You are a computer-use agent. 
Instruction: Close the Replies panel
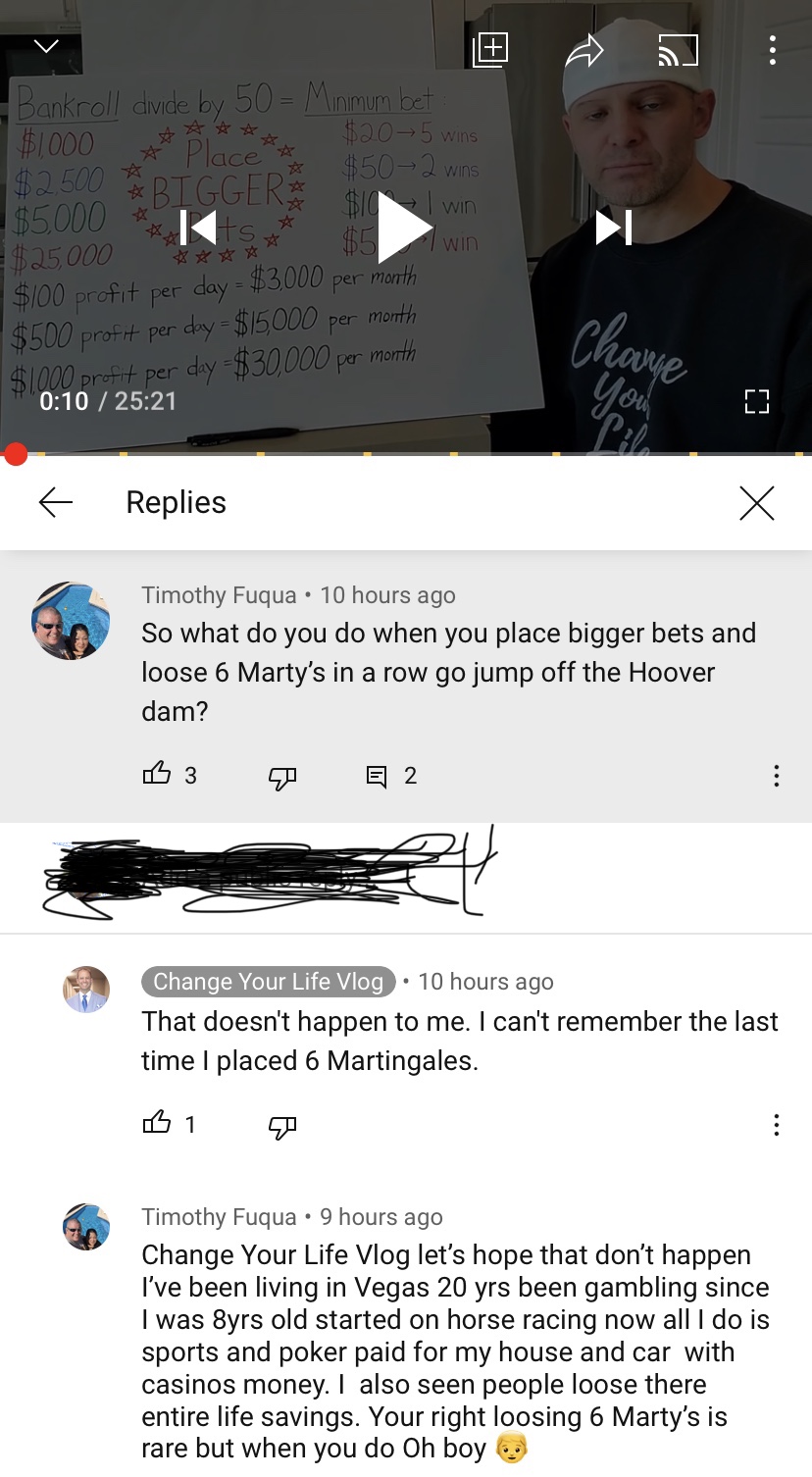pos(756,503)
